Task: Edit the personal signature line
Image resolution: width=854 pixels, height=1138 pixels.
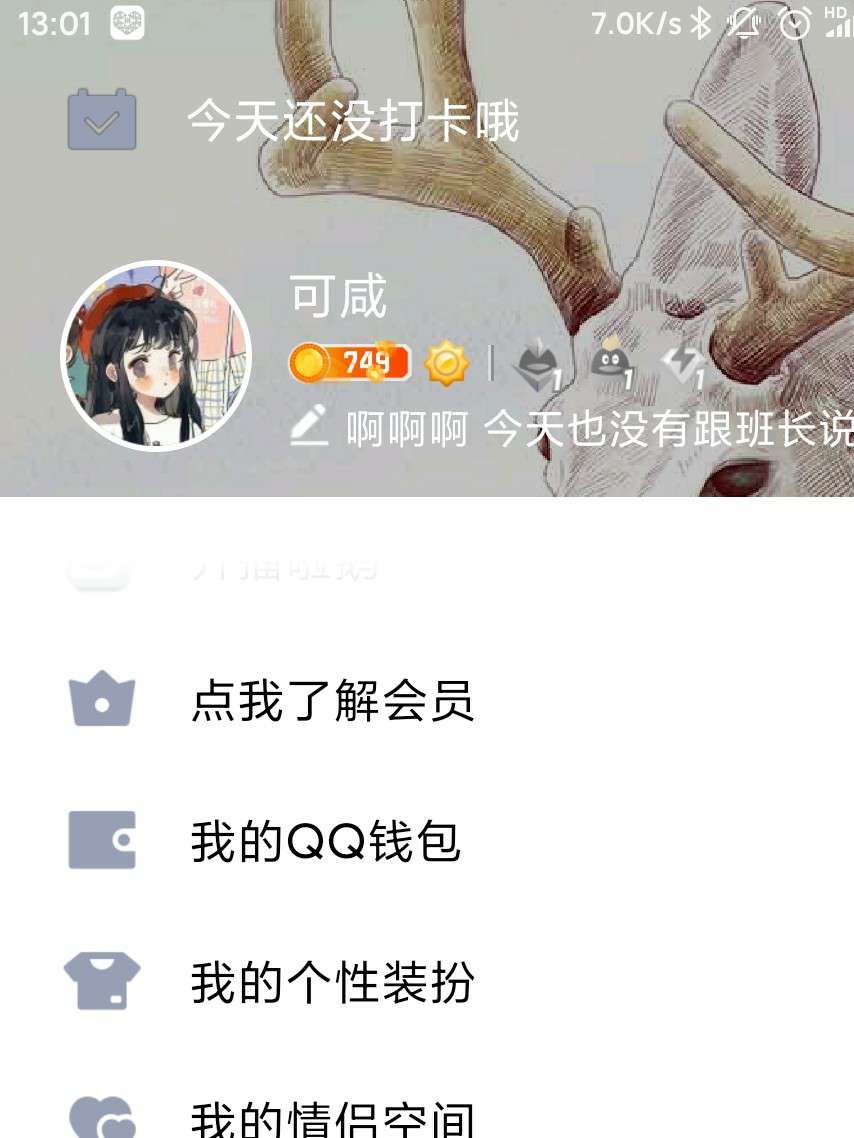Action: pyautogui.click(x=570, y=430)
